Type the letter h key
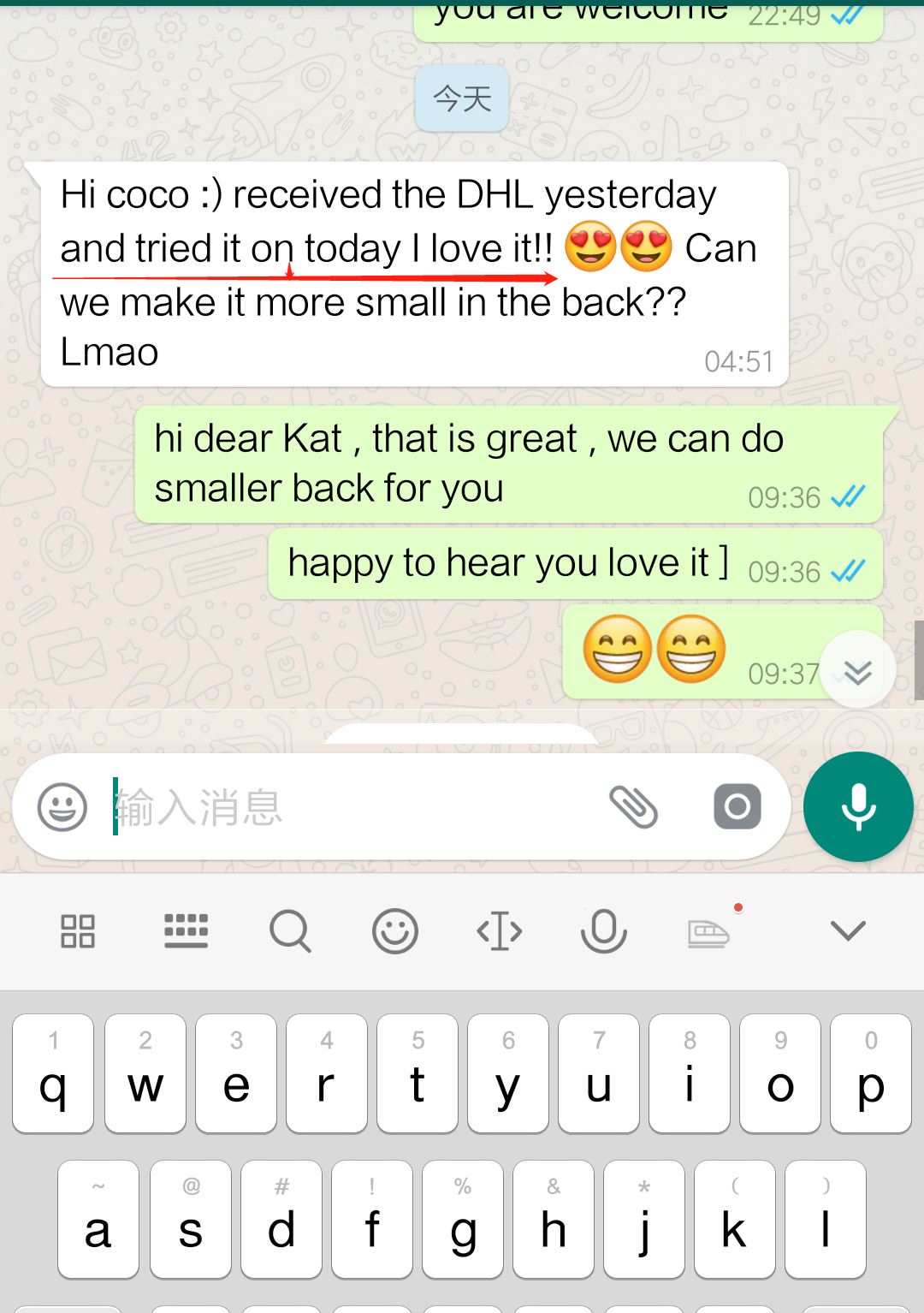 (554, 1219)
